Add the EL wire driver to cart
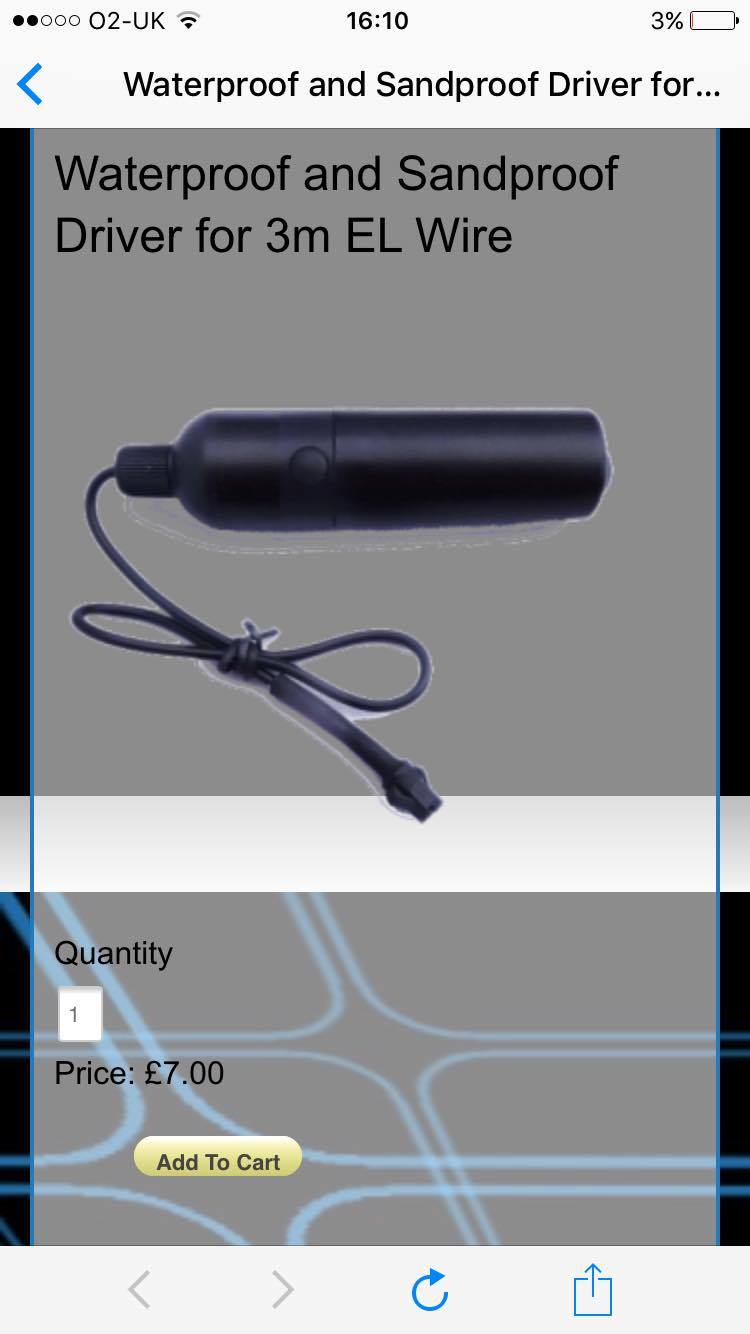 [x=218, y=1159]
